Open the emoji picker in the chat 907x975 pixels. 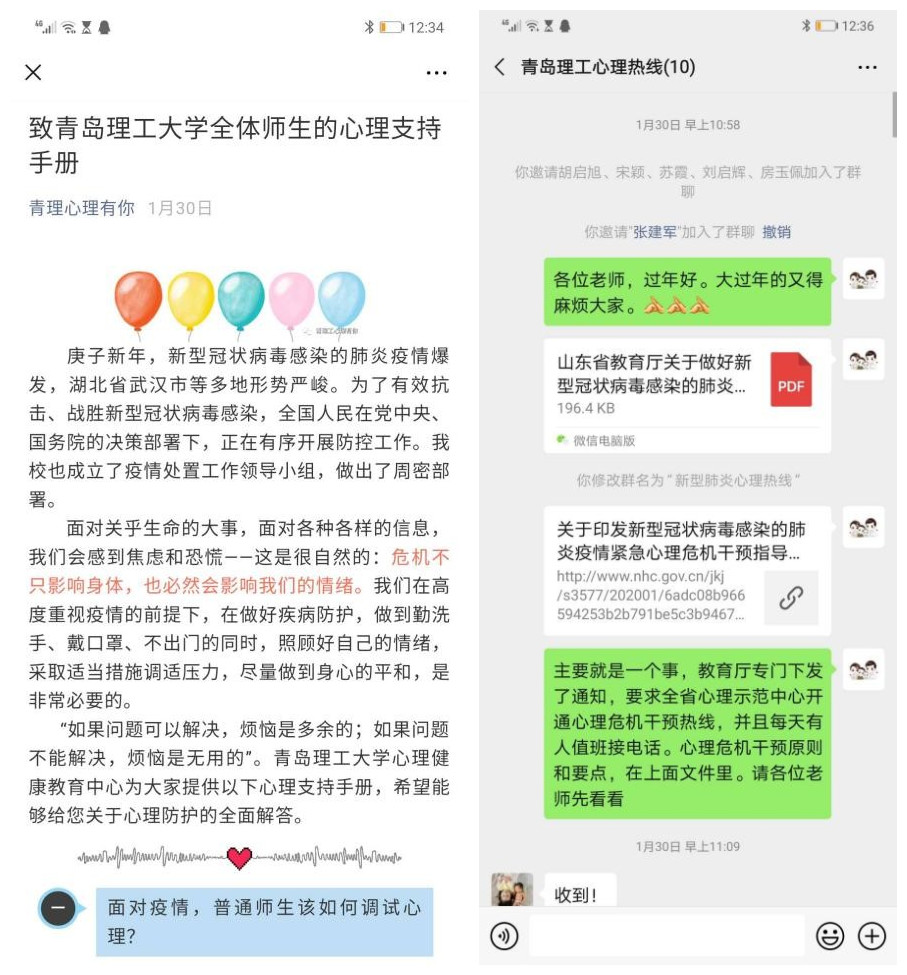coord(829,936)
